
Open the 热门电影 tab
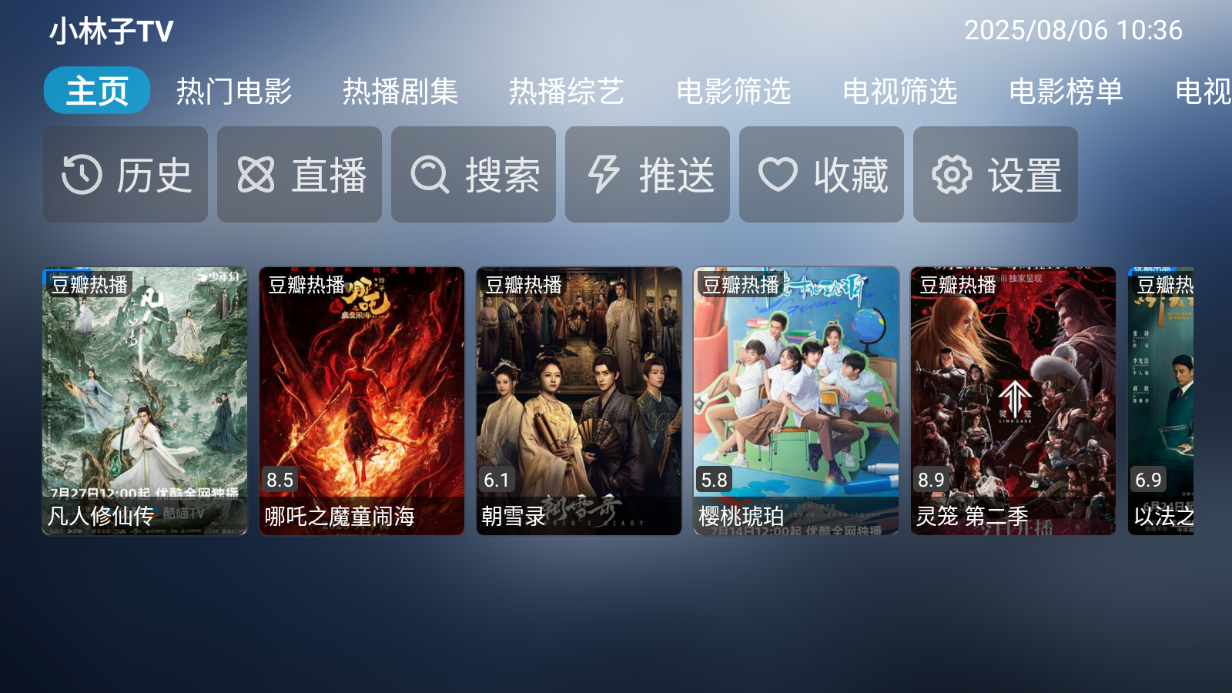pyautogui.click(x=234, y=91)
